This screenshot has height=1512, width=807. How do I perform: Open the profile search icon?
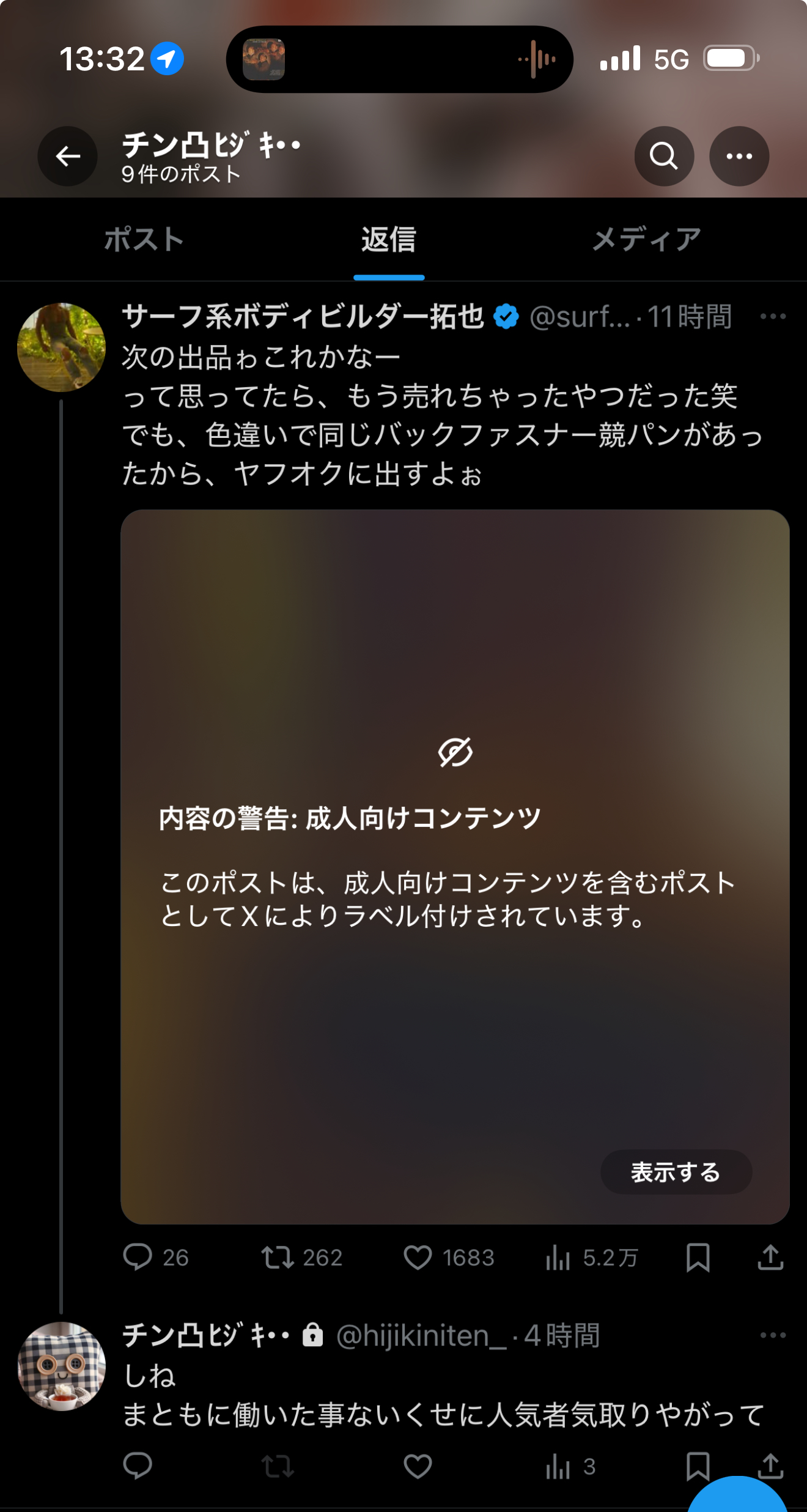(x=663, y=157)
